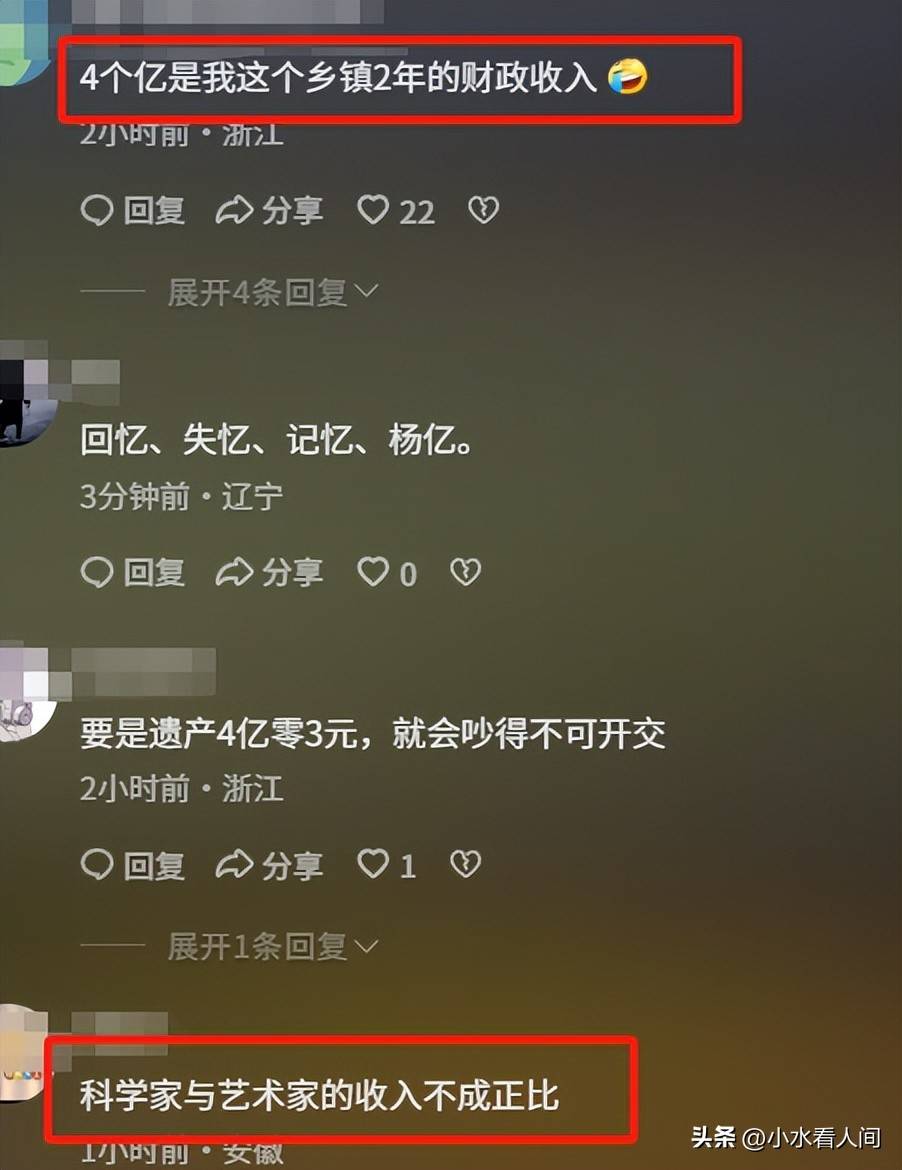
Task: Reply to the 遗产4亿零3元 comment
Action: click(132, 865)
